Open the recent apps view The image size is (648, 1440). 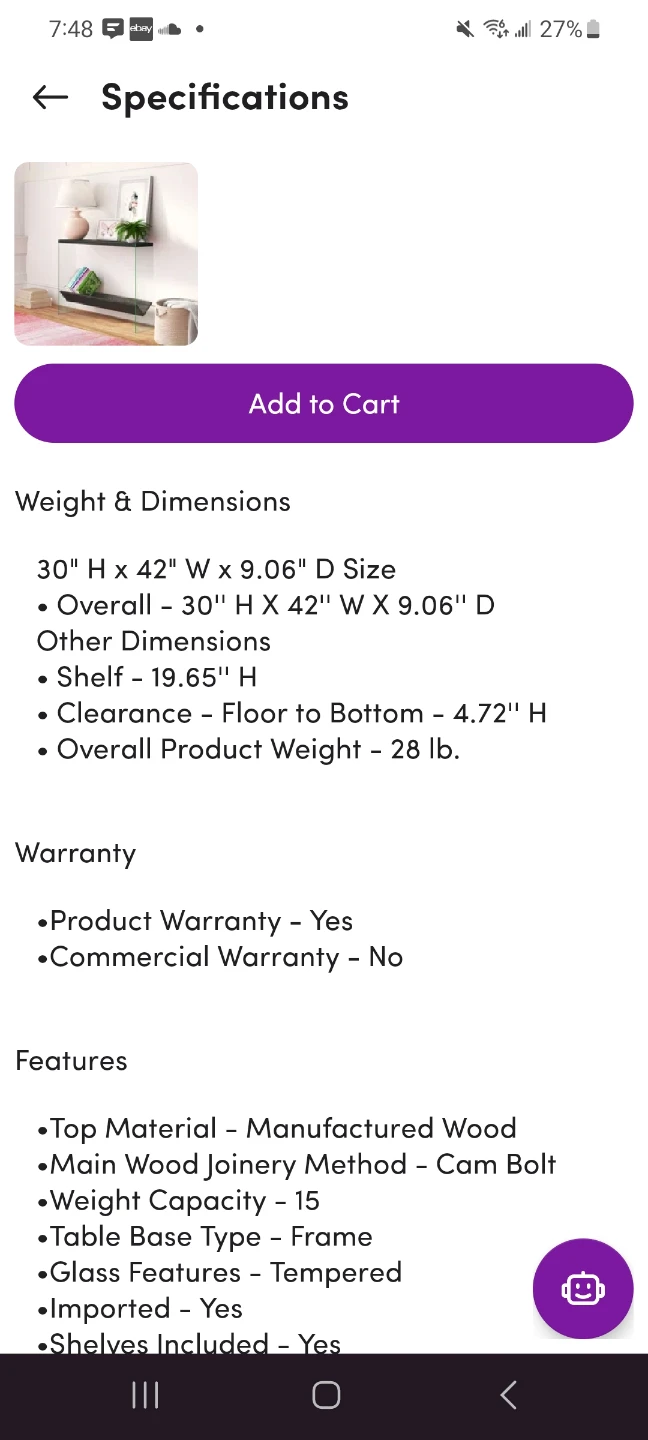(x=145, y=1395)
